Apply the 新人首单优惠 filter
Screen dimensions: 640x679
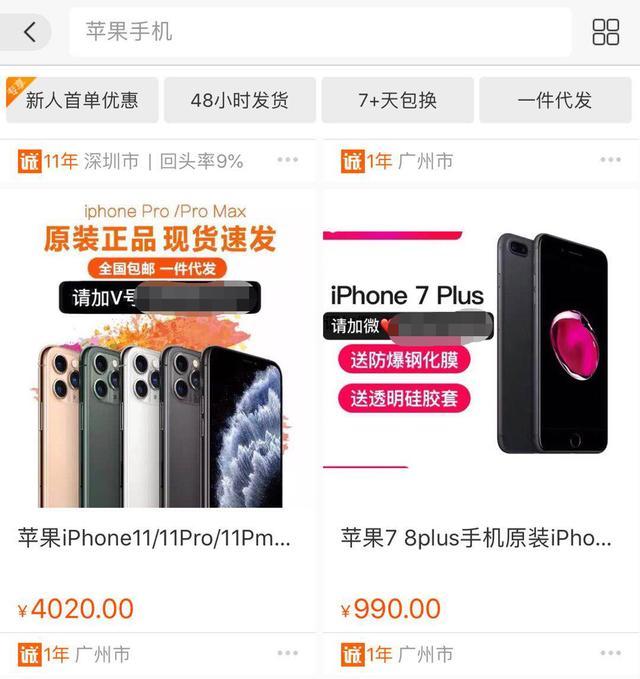(82, 100)
